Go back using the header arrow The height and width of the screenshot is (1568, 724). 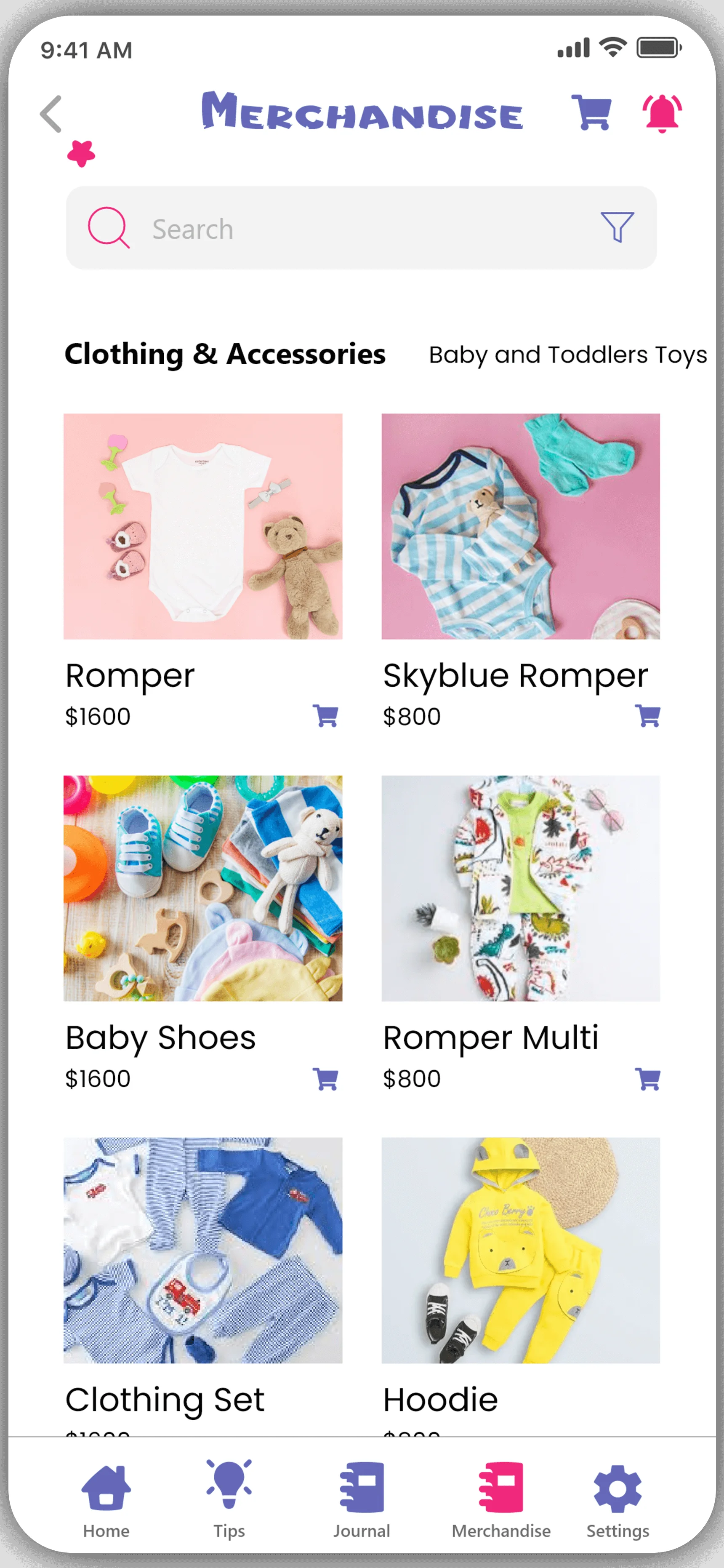coord(52,114)
